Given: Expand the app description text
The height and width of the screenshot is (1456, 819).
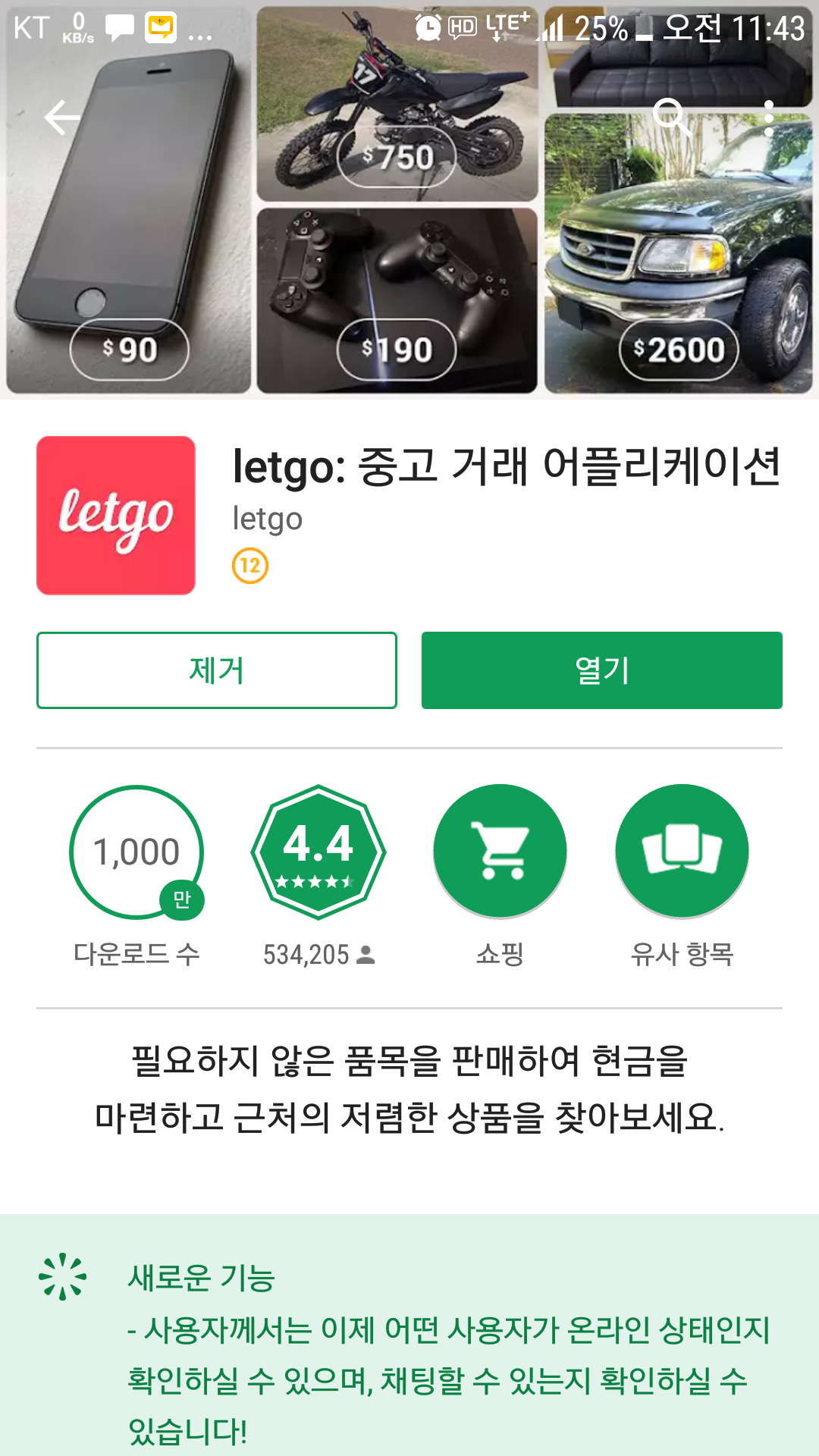Looking at the screenshot, I should [x=409, y=1089].
